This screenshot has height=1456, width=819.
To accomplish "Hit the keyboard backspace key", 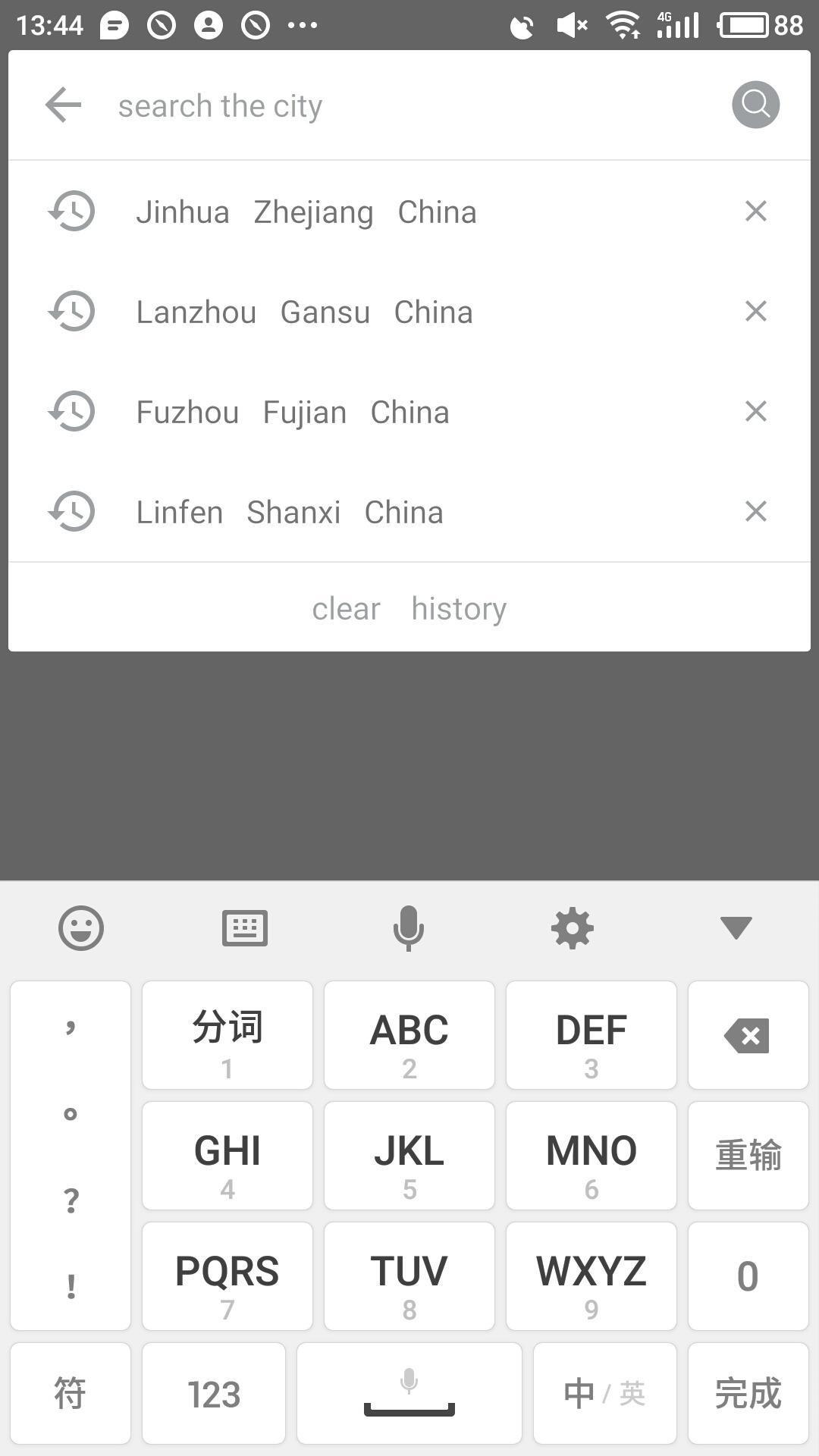I will 748,1035.
